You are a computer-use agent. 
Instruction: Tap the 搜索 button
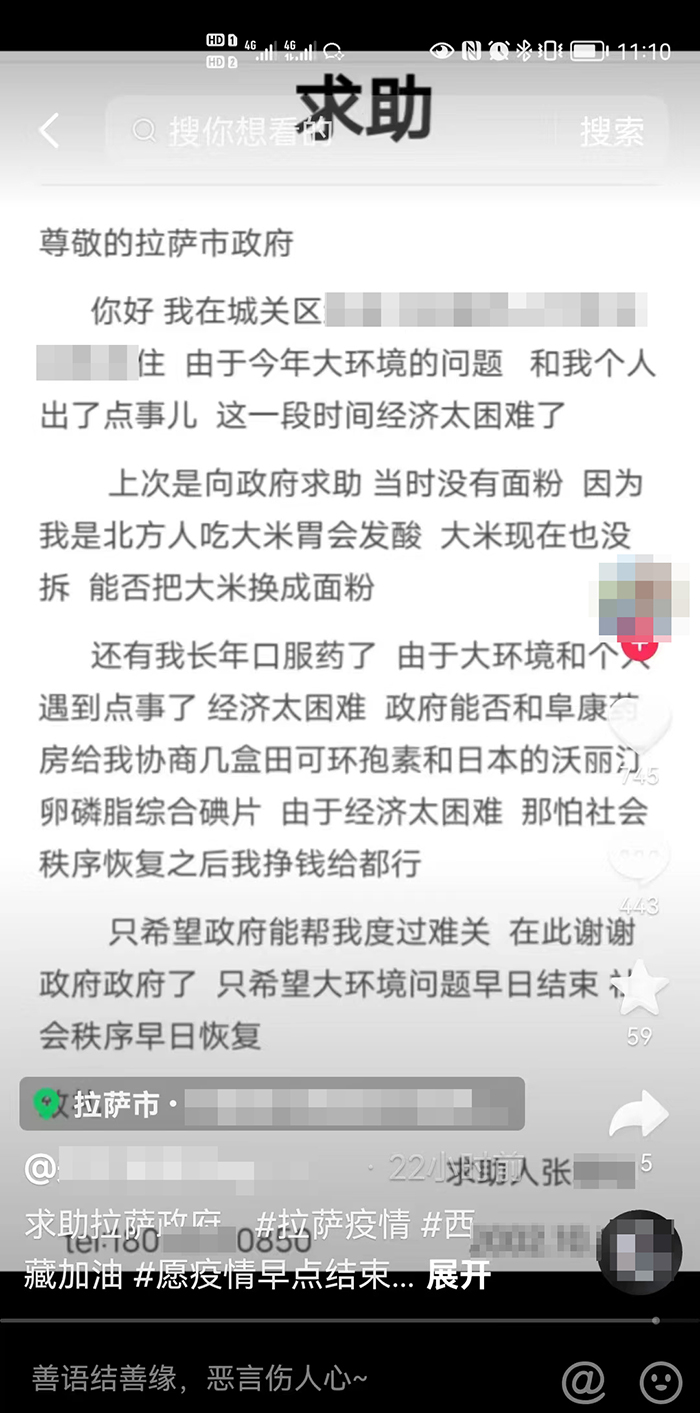[612, 131]
